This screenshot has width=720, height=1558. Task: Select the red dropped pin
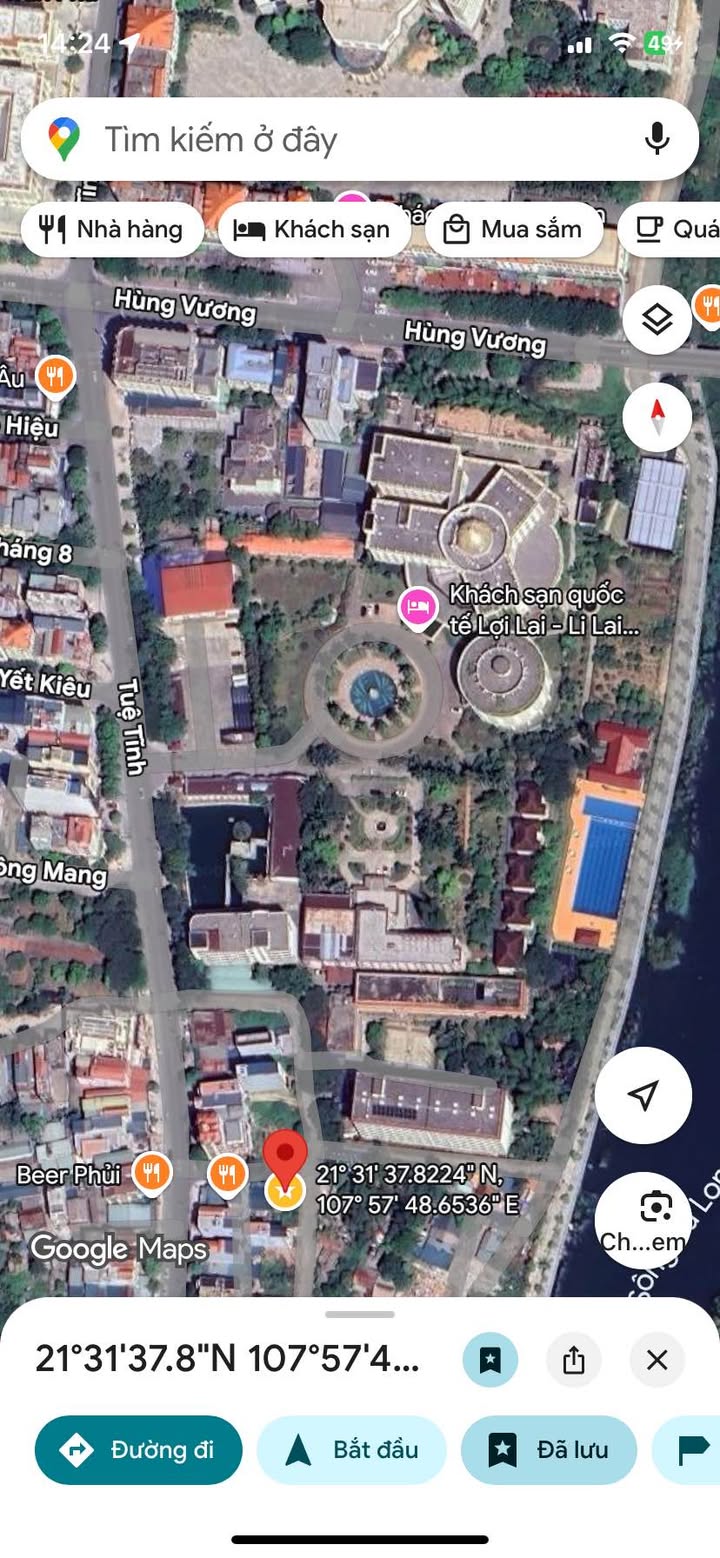[x=285, y=1160]
